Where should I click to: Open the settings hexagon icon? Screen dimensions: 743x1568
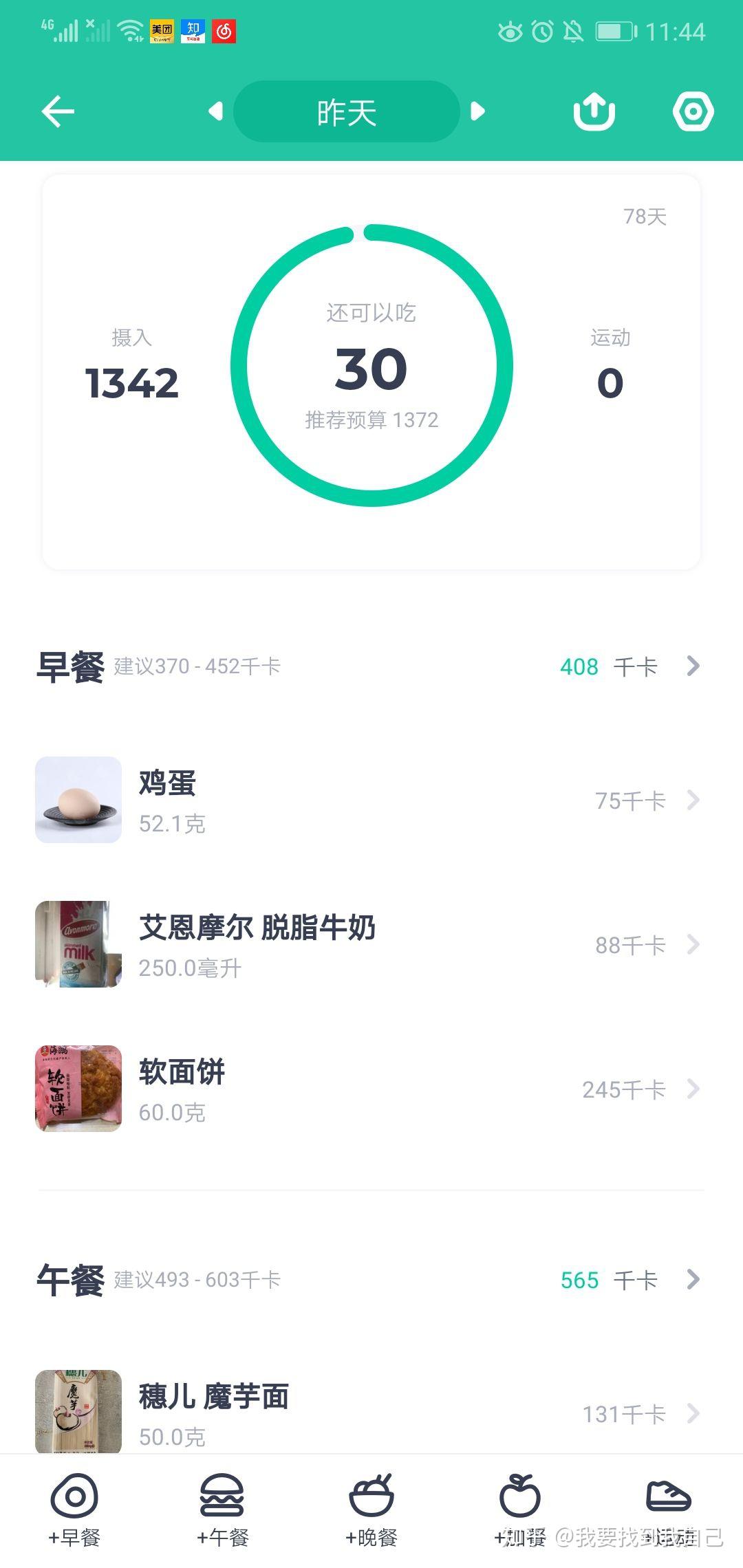(693, 111)
